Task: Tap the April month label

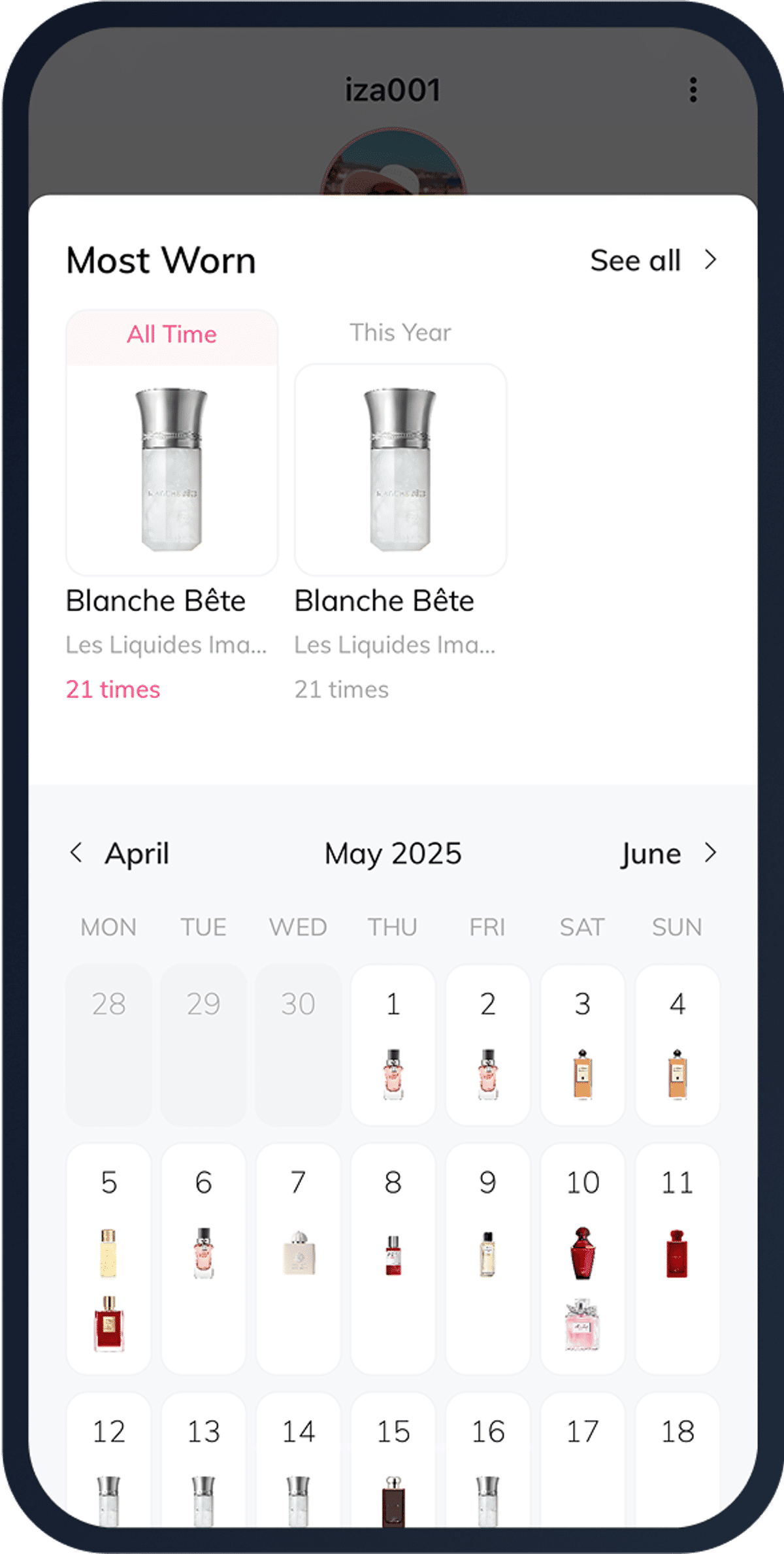Action: coord(137,853)
